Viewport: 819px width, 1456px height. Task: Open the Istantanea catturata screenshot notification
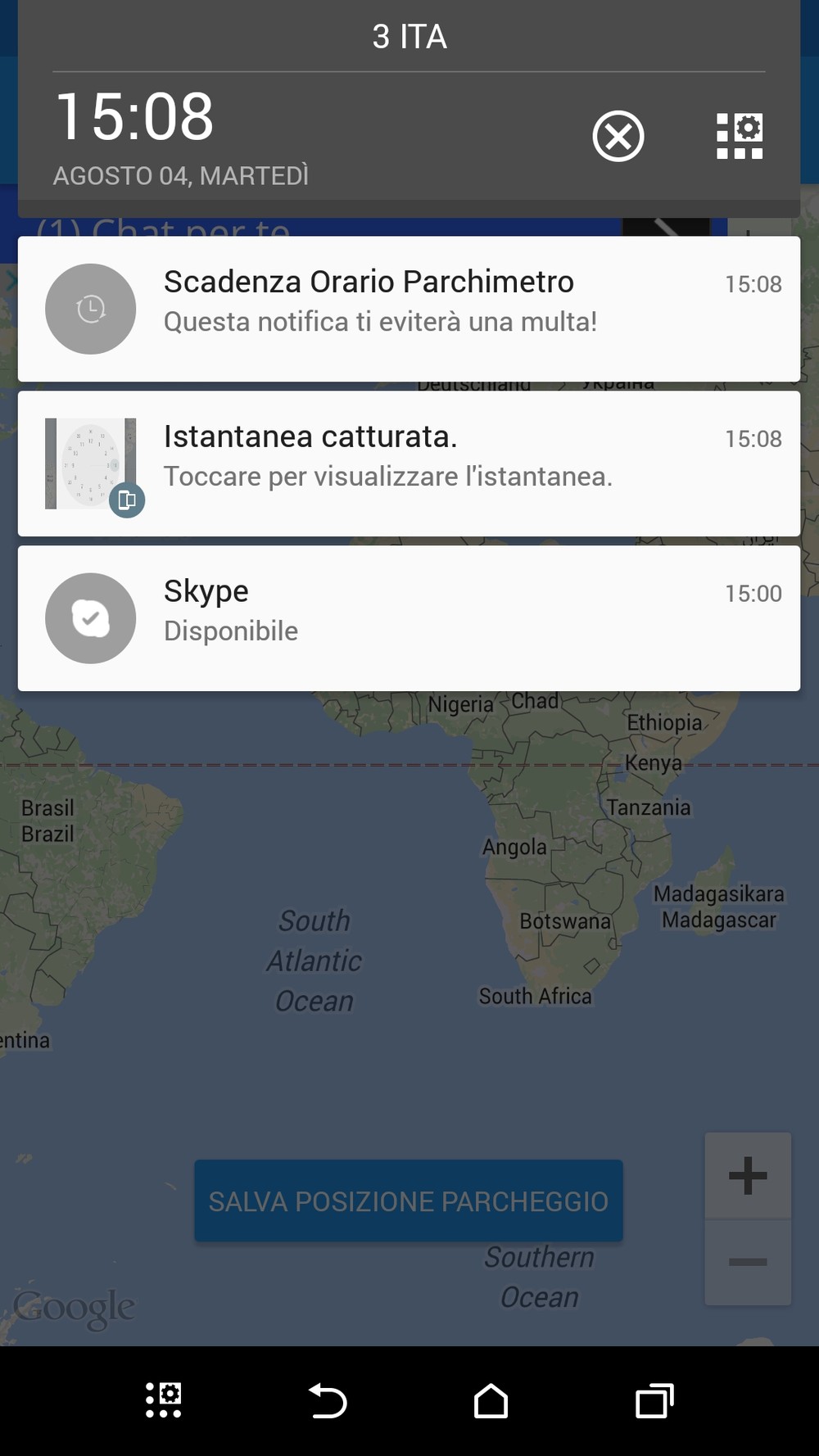409,463
